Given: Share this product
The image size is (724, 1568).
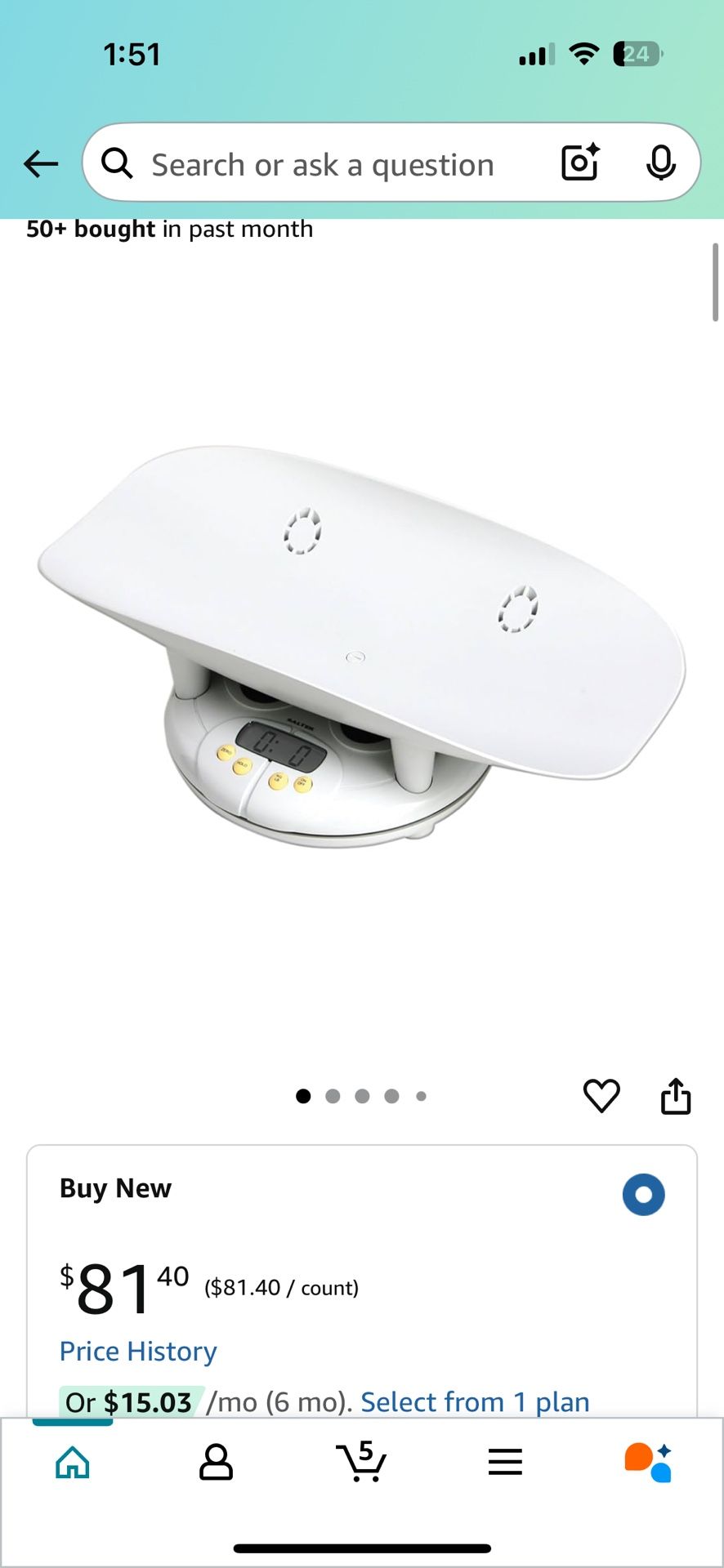Looking at the screenshot, I should pos(675,1095).
